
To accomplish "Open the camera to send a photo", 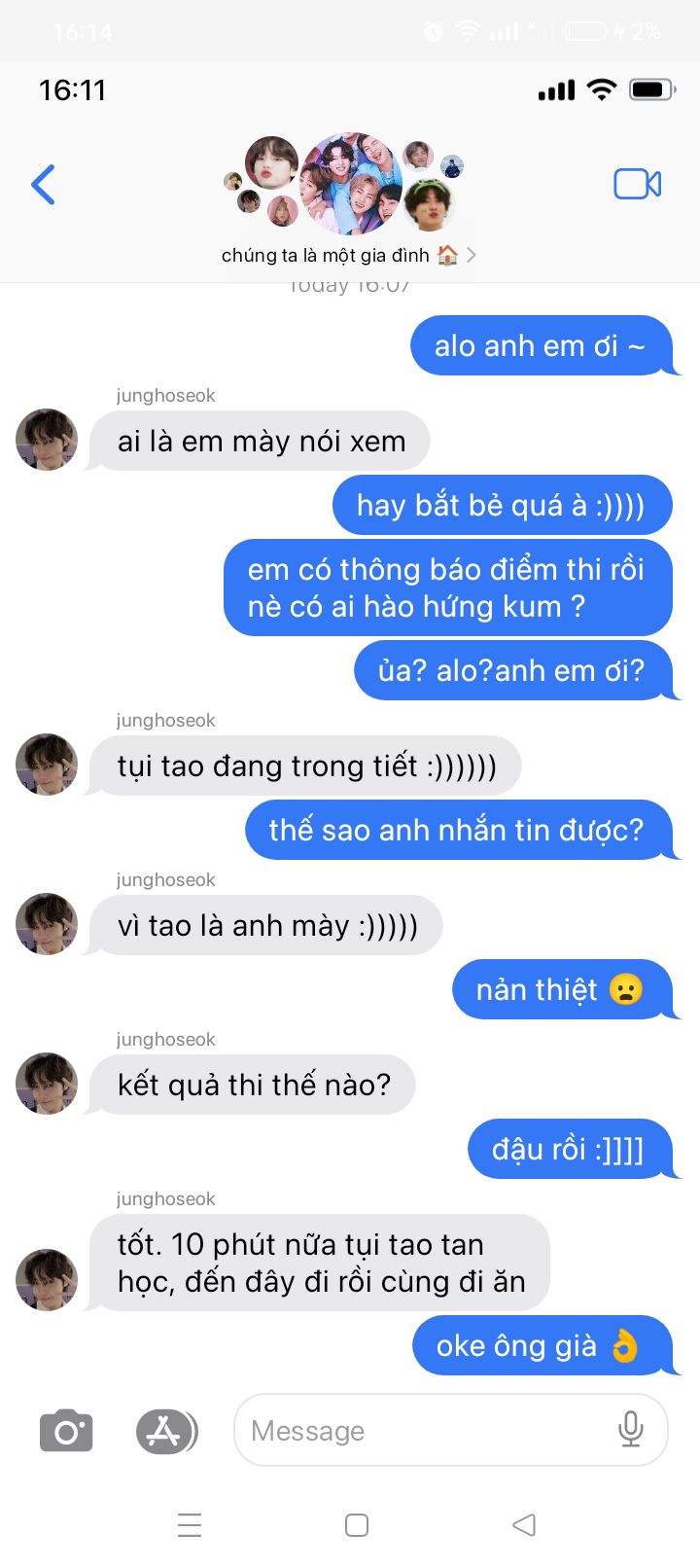I will 66,1432.
